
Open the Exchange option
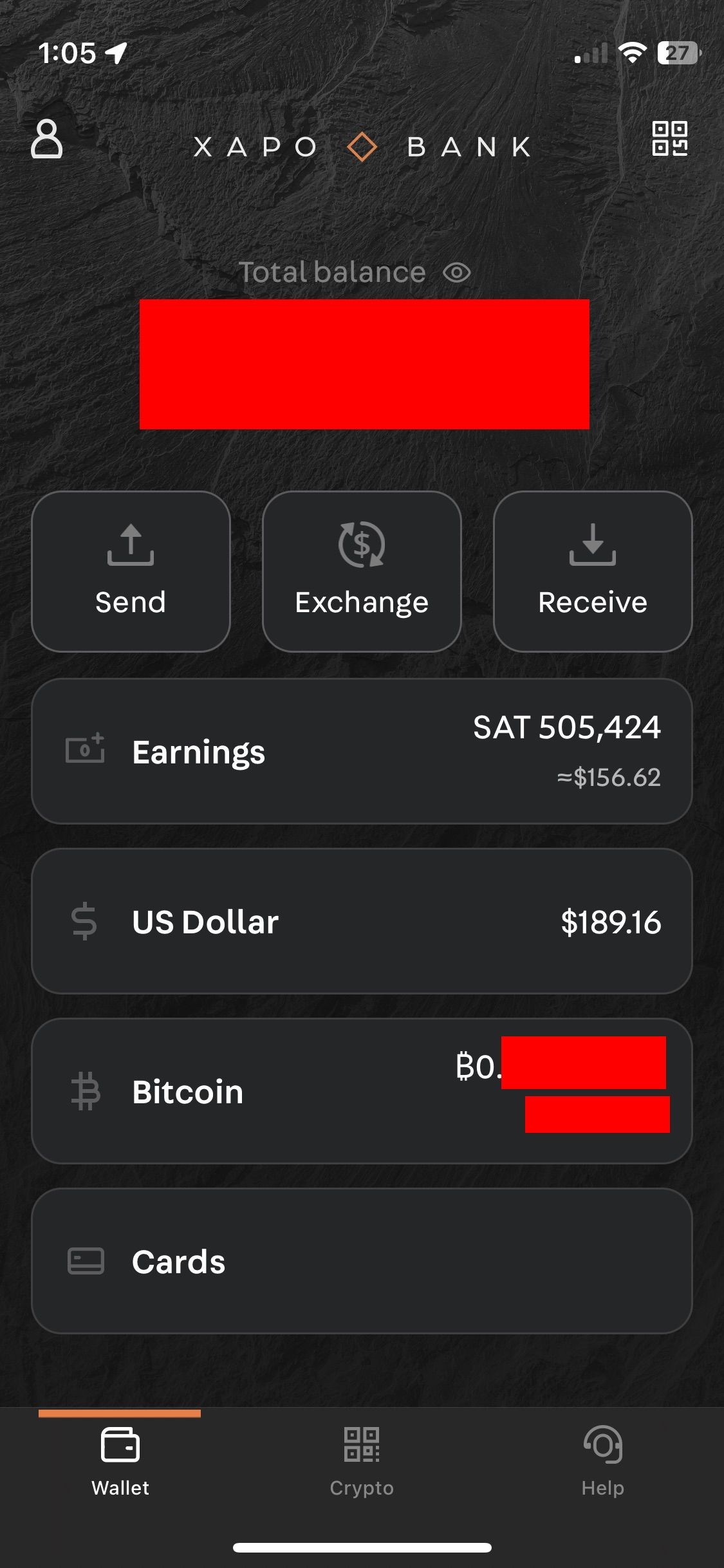[362, 571]
